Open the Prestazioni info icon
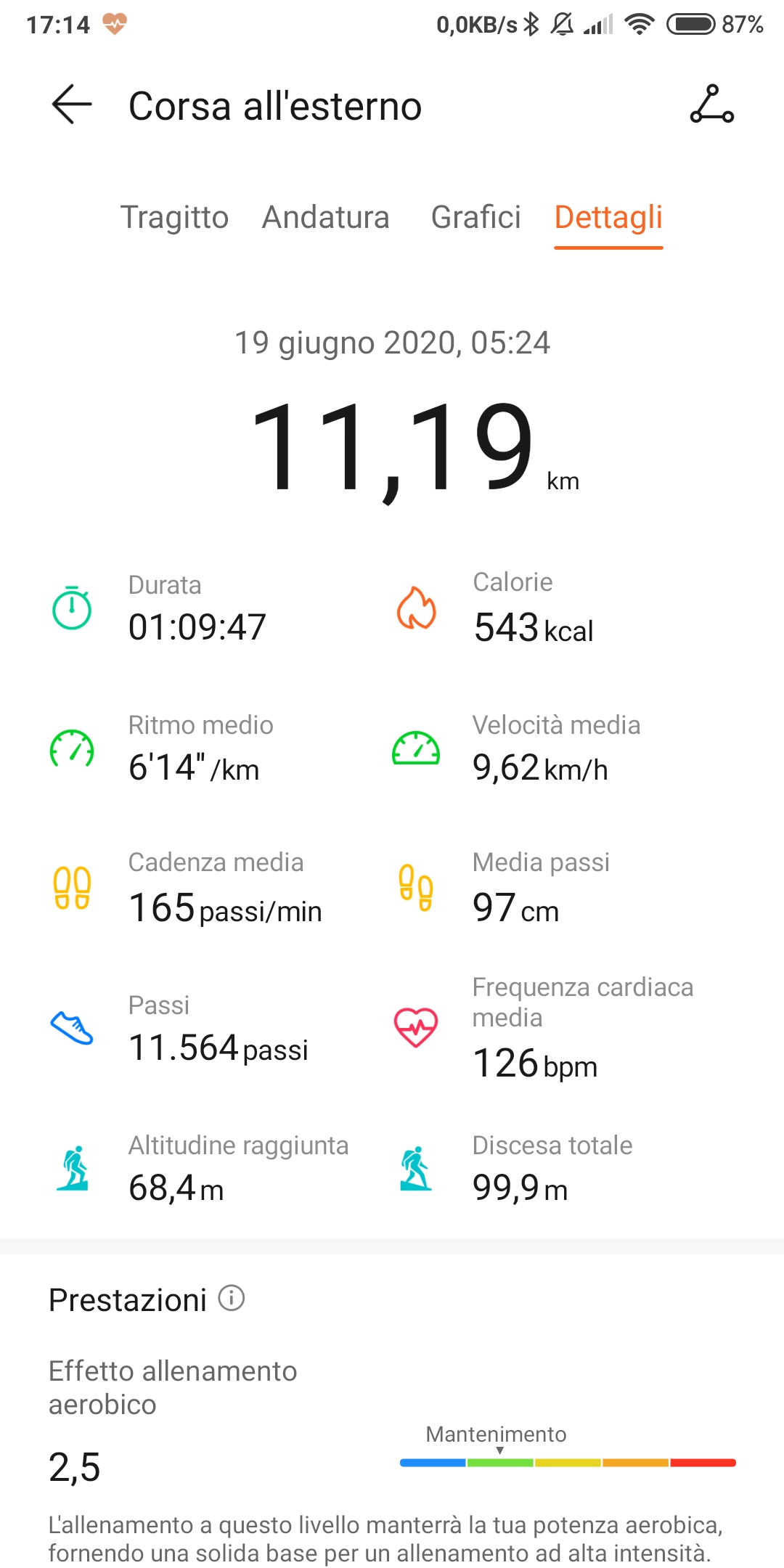784x1568 pixels. pos(232,1298)
